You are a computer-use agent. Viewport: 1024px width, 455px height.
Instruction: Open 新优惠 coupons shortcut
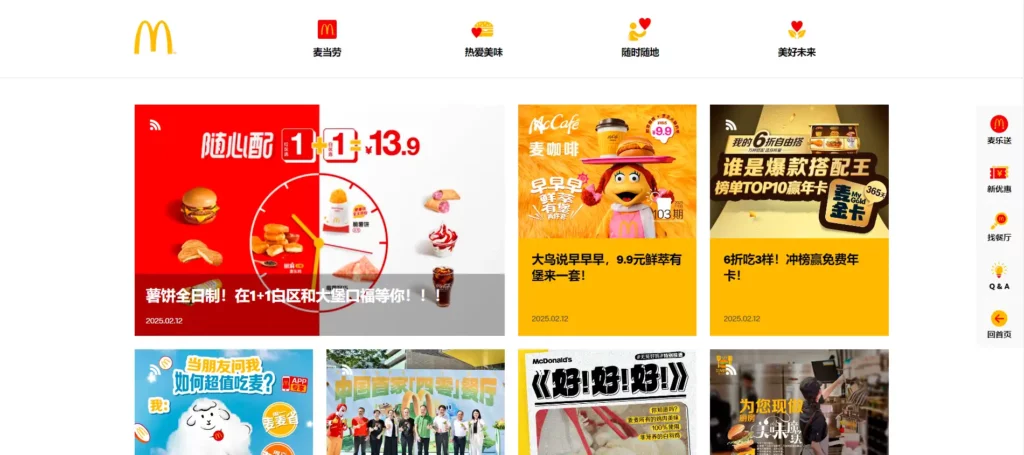click(x=998, y=179)
